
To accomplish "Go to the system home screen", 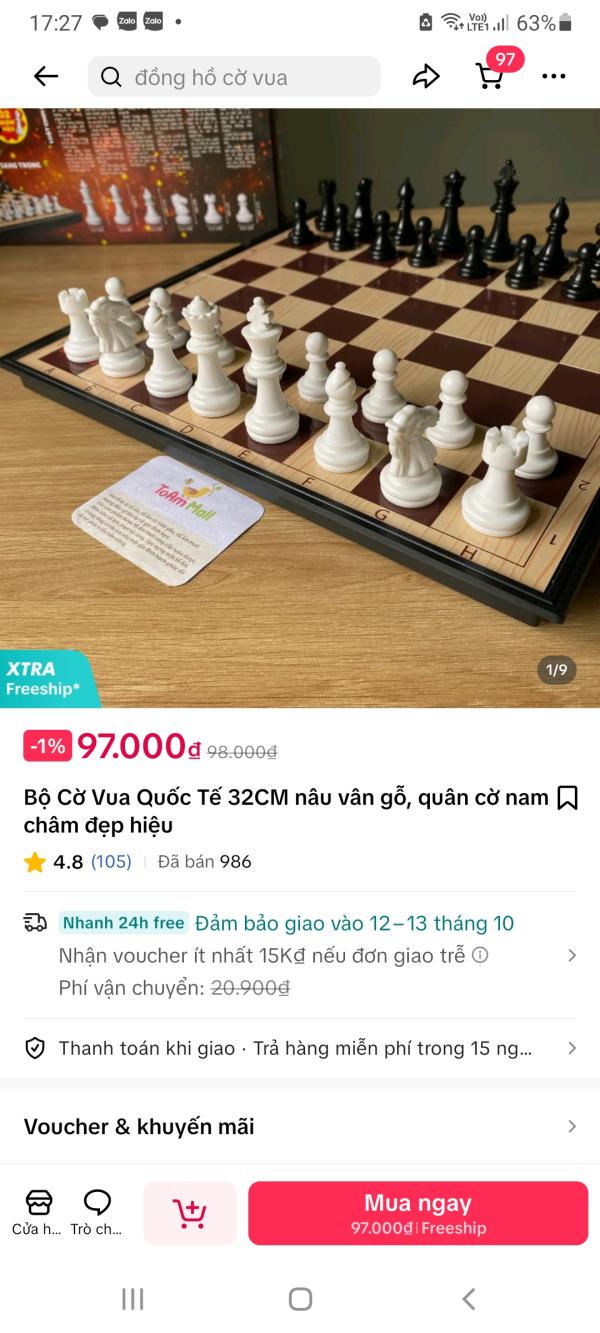I will pos(300,1299).
